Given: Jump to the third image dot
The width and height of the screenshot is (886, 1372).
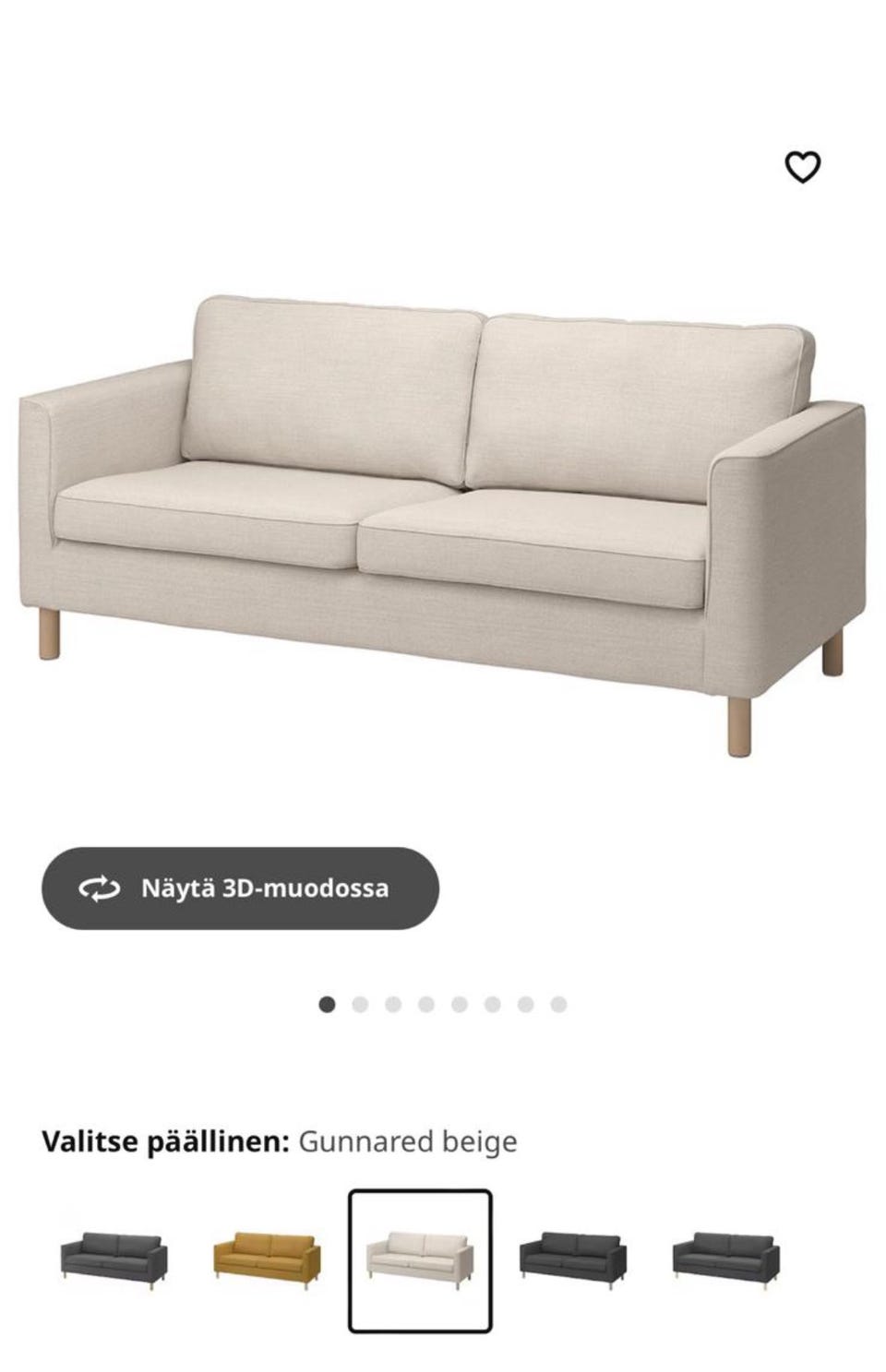Looking at the screenshot, I should point(391,1002).
